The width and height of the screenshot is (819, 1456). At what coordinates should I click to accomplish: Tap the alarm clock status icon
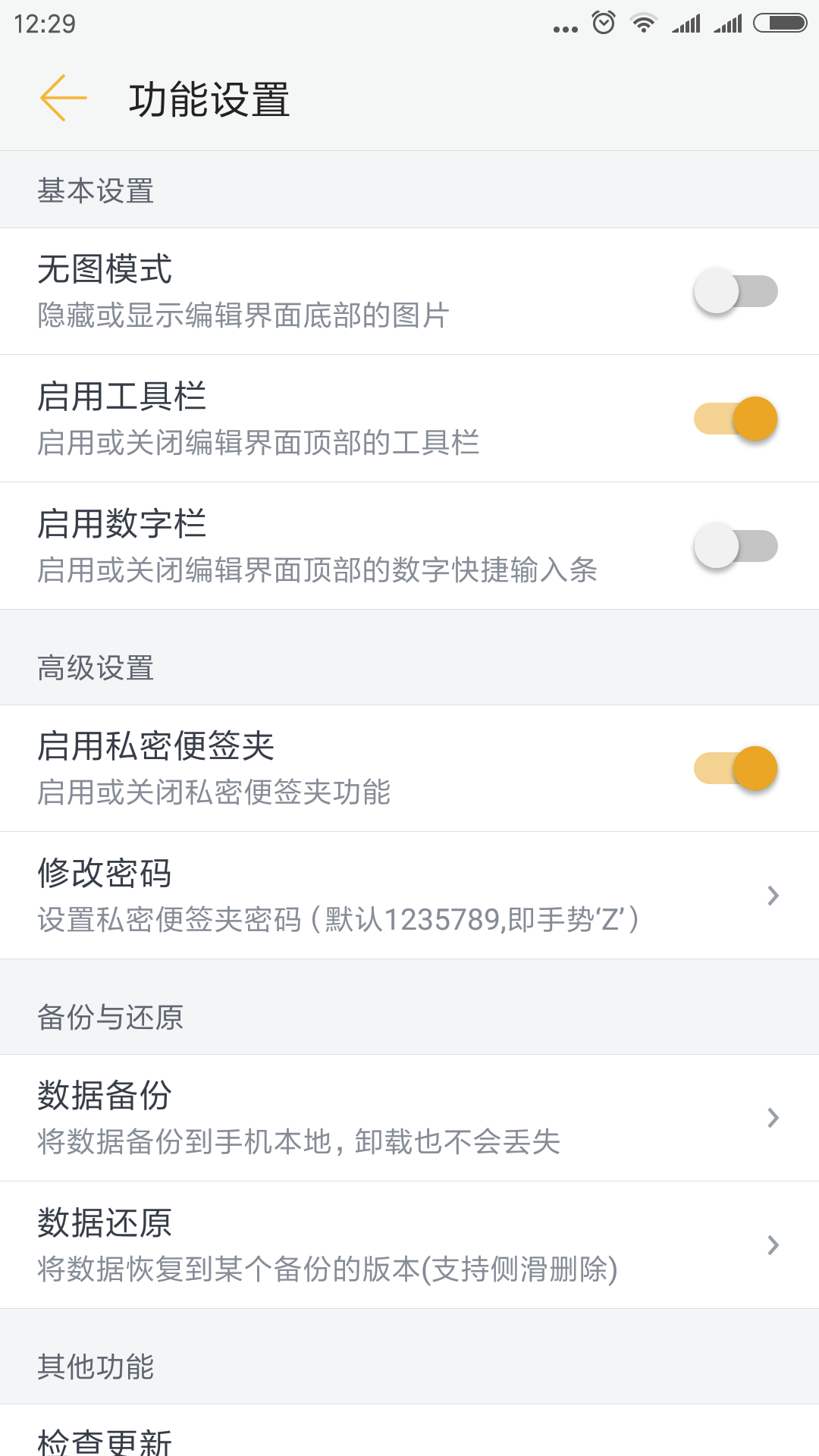pos(601,23)
